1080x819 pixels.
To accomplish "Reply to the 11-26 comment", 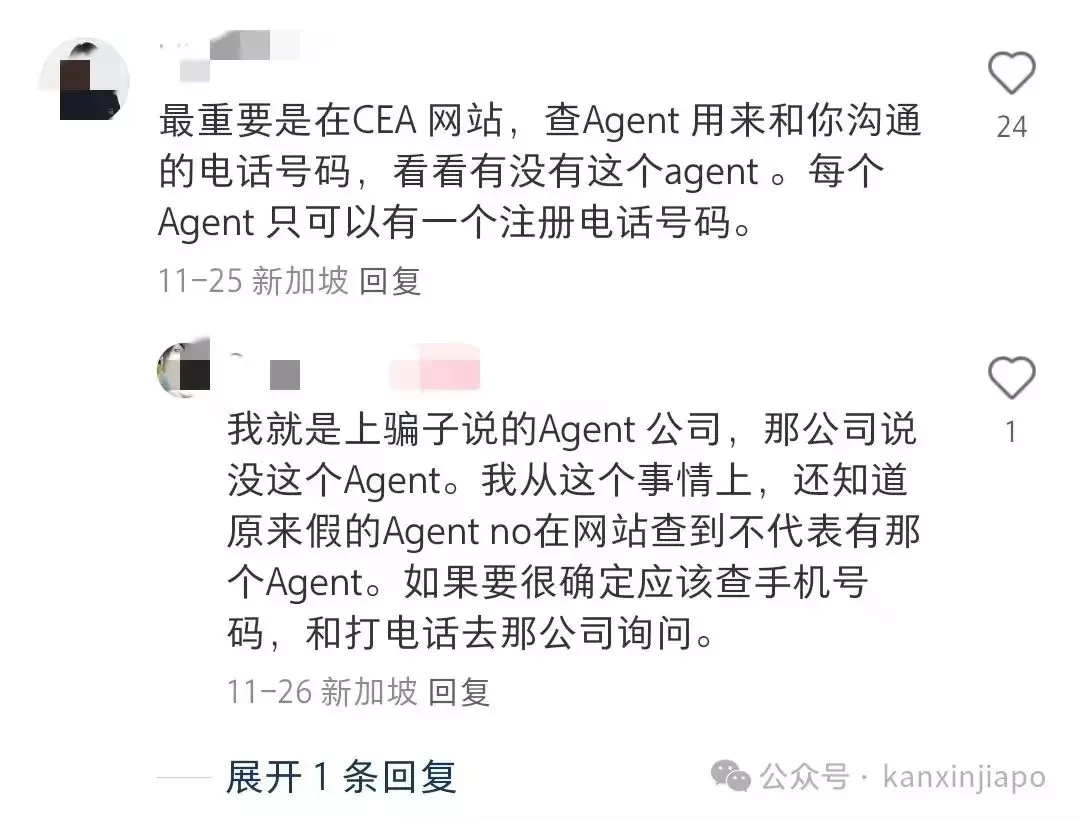I will (459, 691).
